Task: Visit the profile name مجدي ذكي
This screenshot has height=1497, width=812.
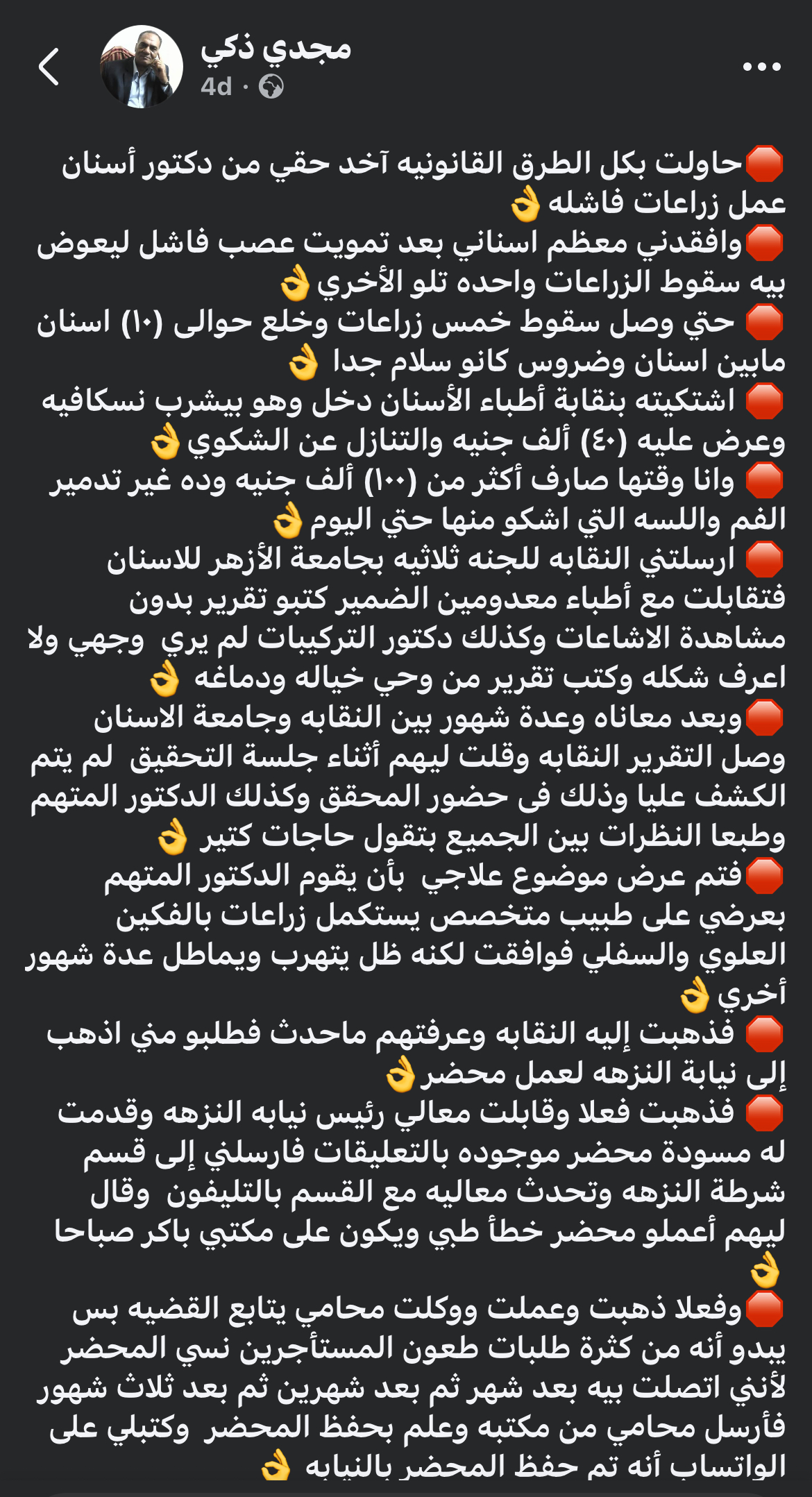Action: click(276, 48)
